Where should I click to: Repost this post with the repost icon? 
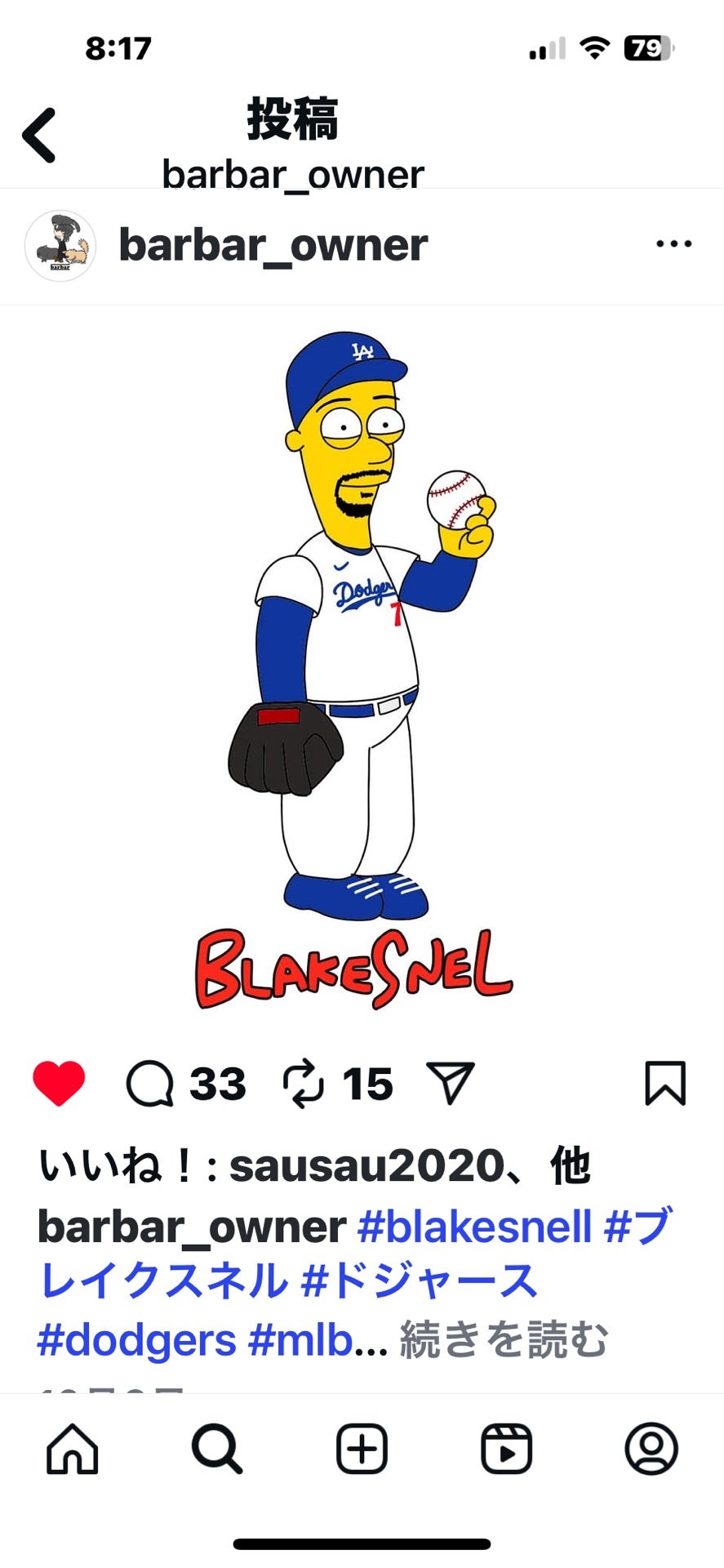tap(303, 1084)
